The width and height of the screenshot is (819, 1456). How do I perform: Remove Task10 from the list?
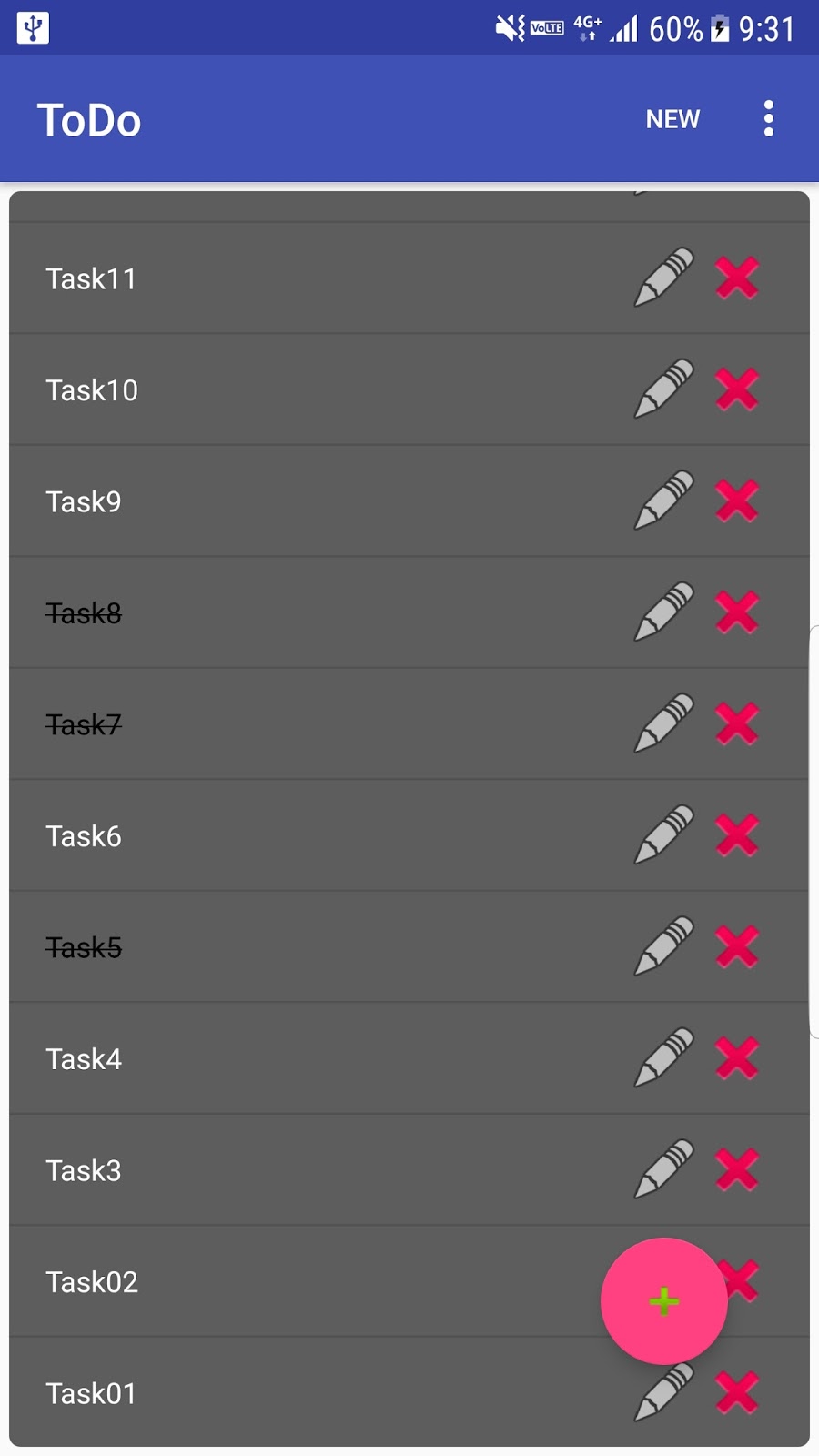pos(737,389)
